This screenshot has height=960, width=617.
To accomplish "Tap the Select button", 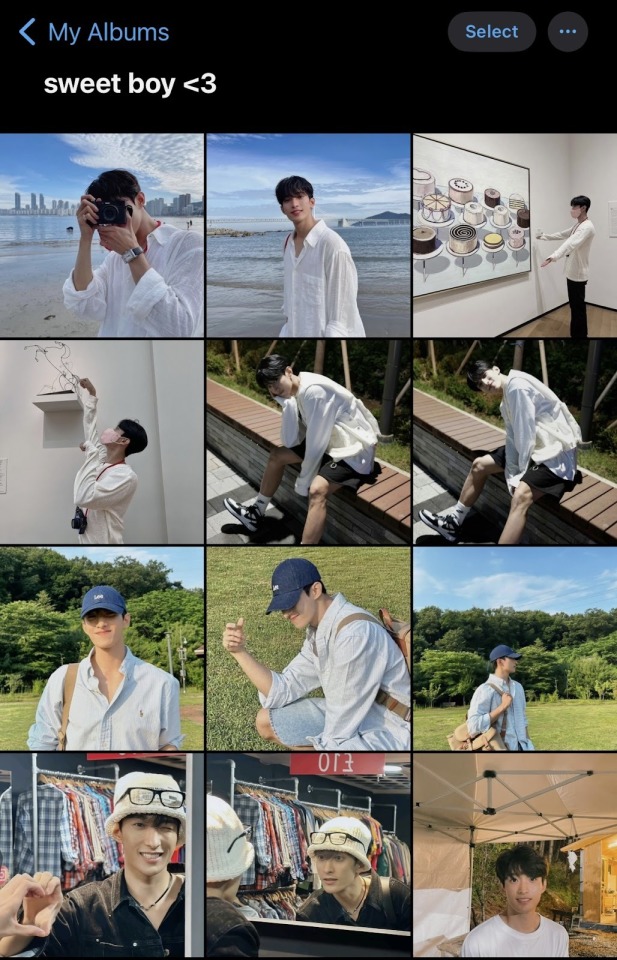I will pos(491,32).
